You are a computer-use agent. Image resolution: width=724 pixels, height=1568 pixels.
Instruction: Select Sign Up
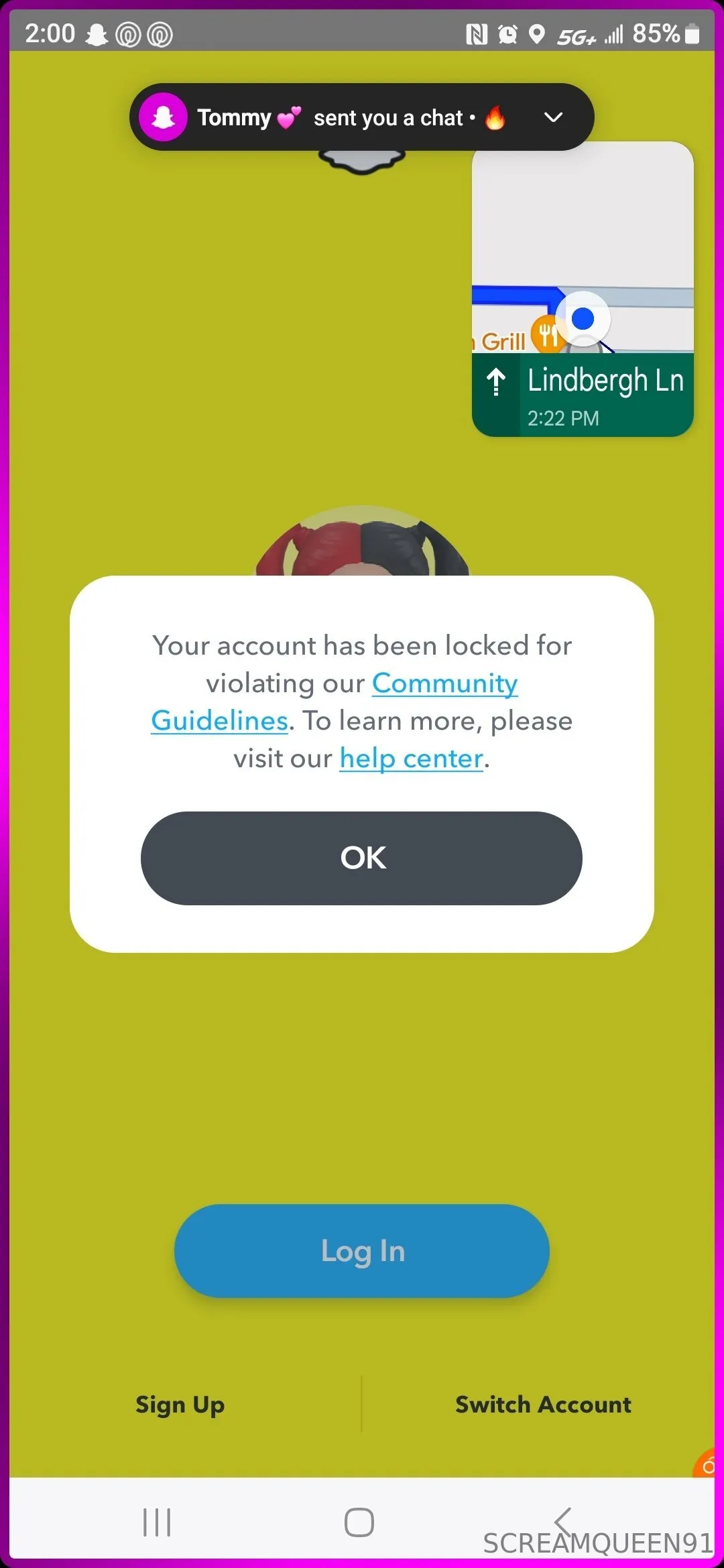(180, 1404)
